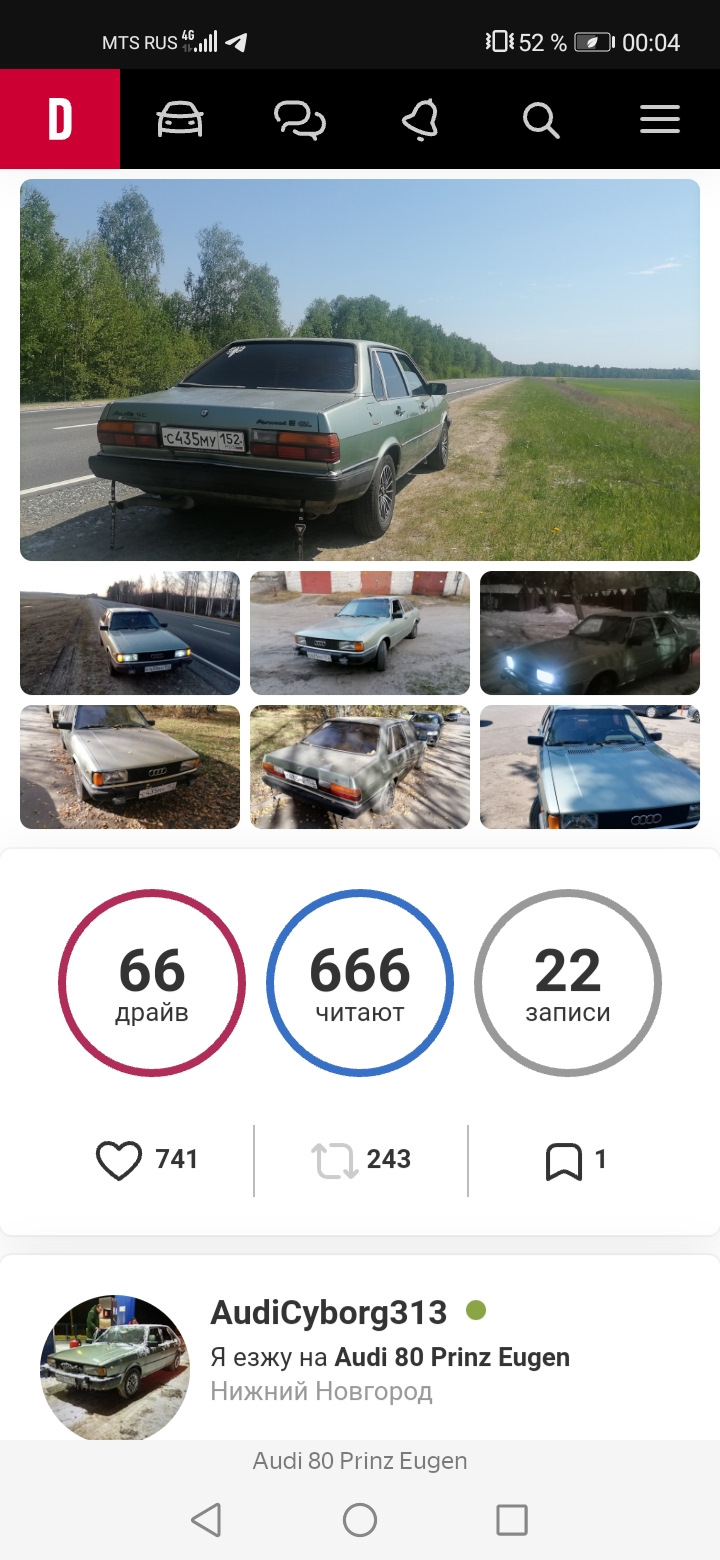This screenshot has height=1560, width=720.
Task: Select the car section icon
Action: coord(180,119)
